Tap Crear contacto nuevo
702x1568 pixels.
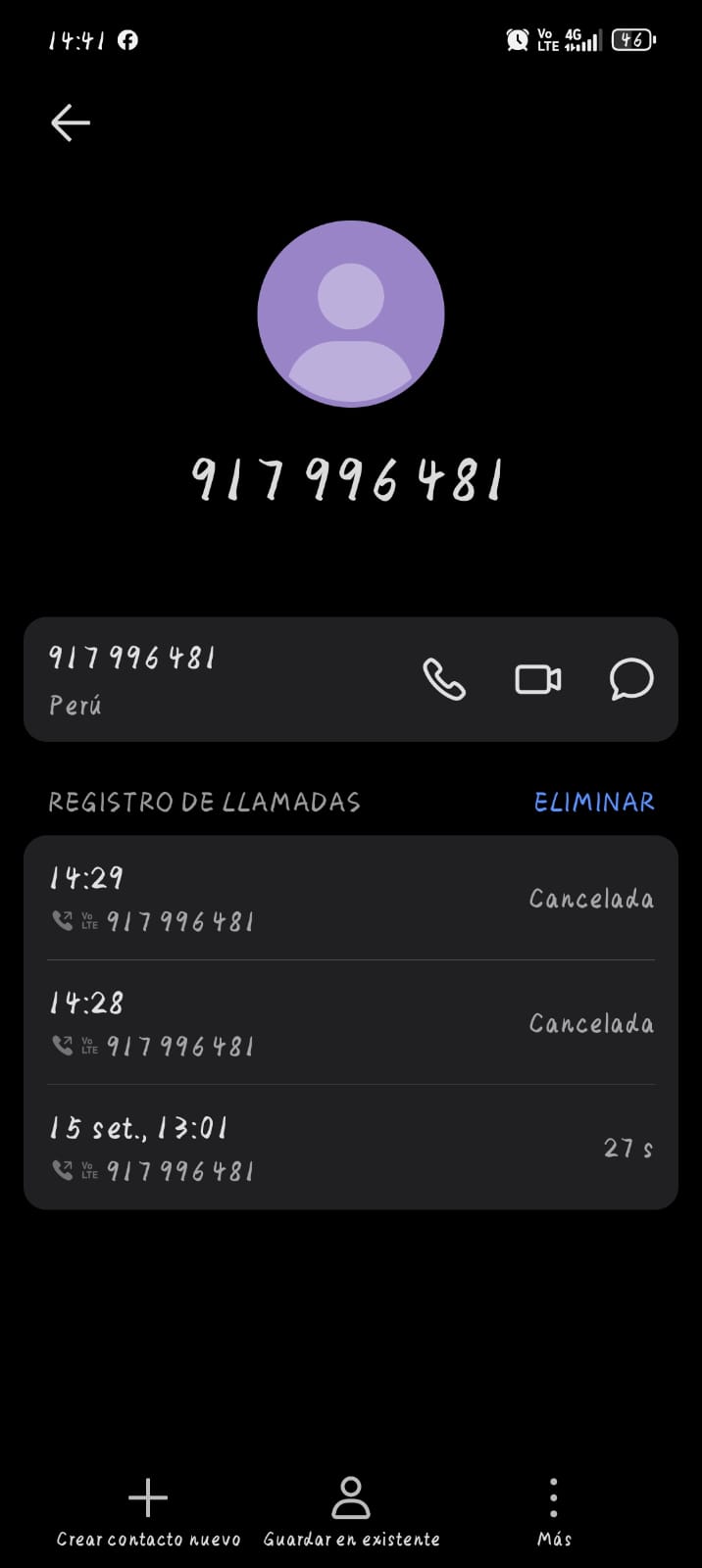[148, 1513]
